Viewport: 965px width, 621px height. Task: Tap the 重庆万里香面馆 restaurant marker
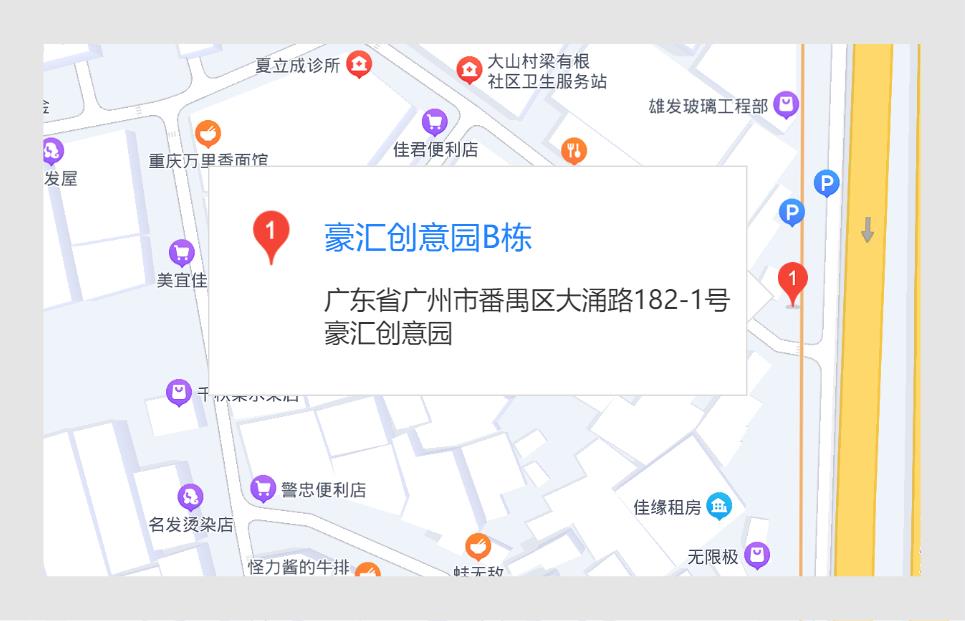tap(207, 132)
